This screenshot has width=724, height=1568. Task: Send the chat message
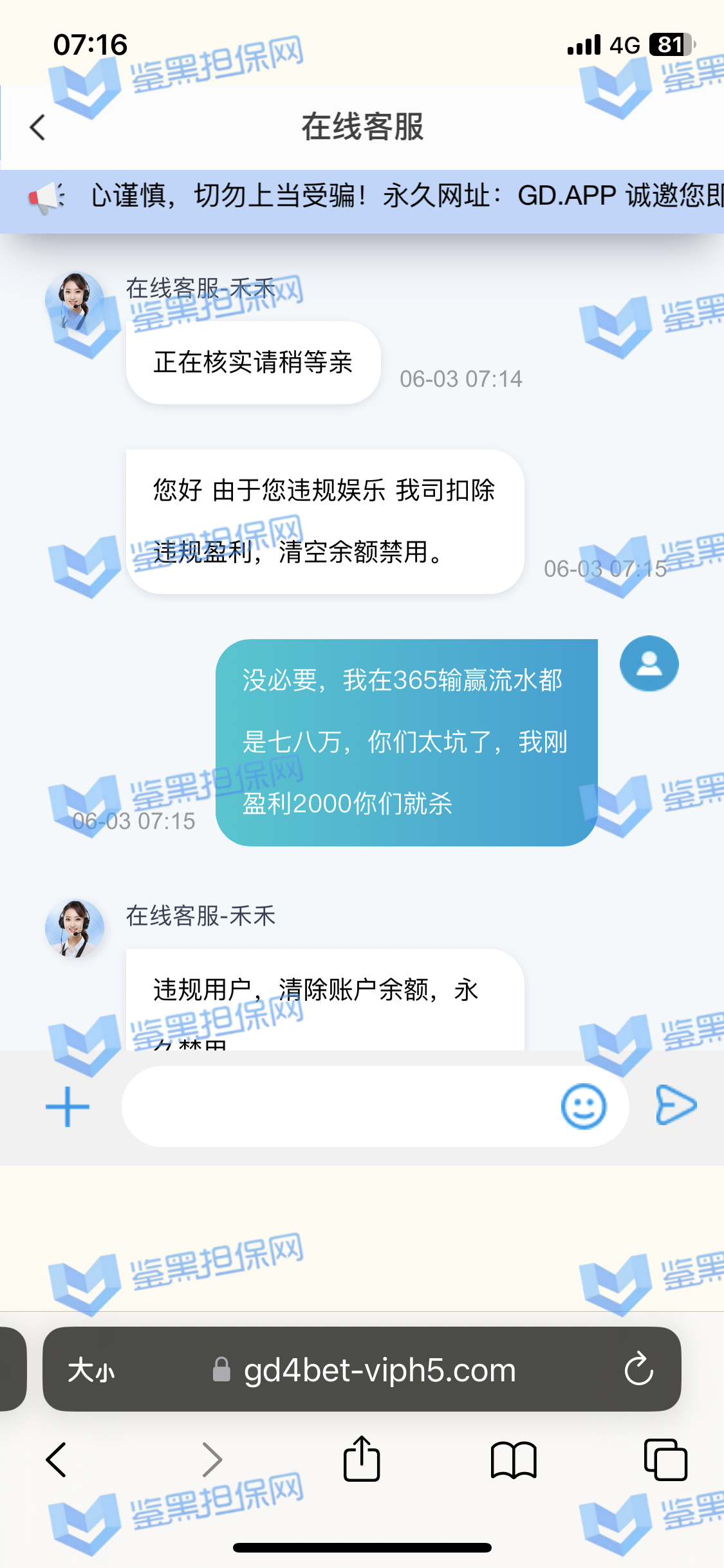point(676,1105)
